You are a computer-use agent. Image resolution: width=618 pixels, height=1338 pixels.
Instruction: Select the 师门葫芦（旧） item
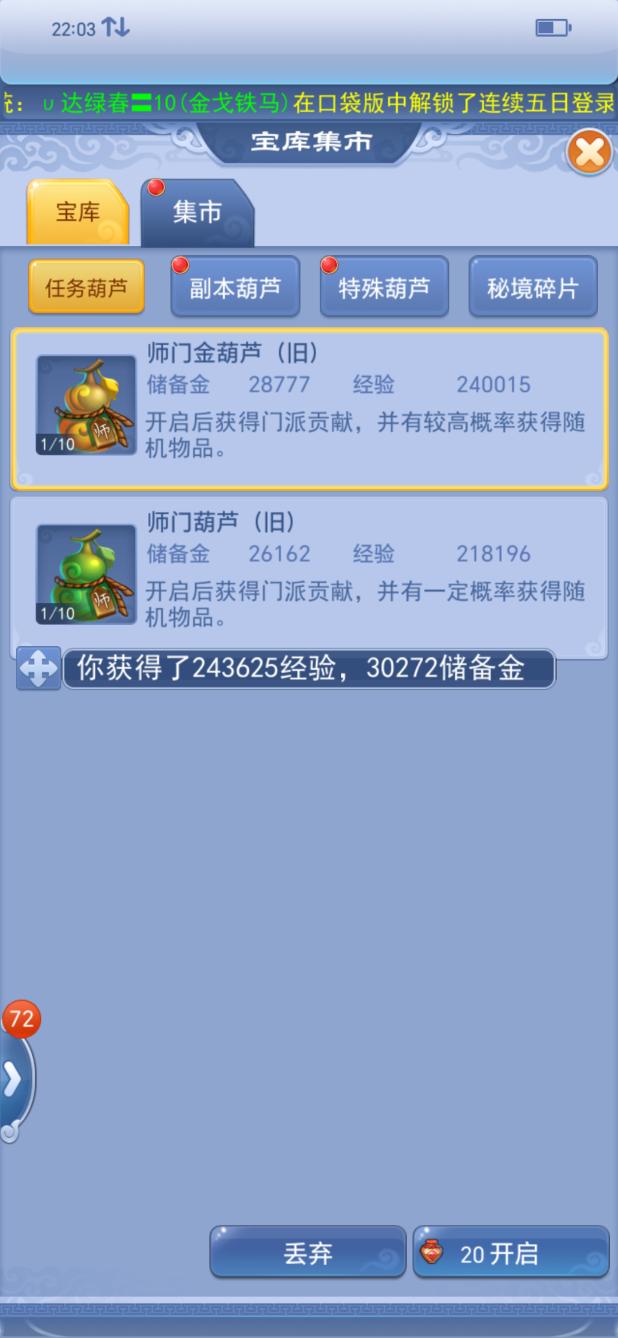tap(309, 577)
